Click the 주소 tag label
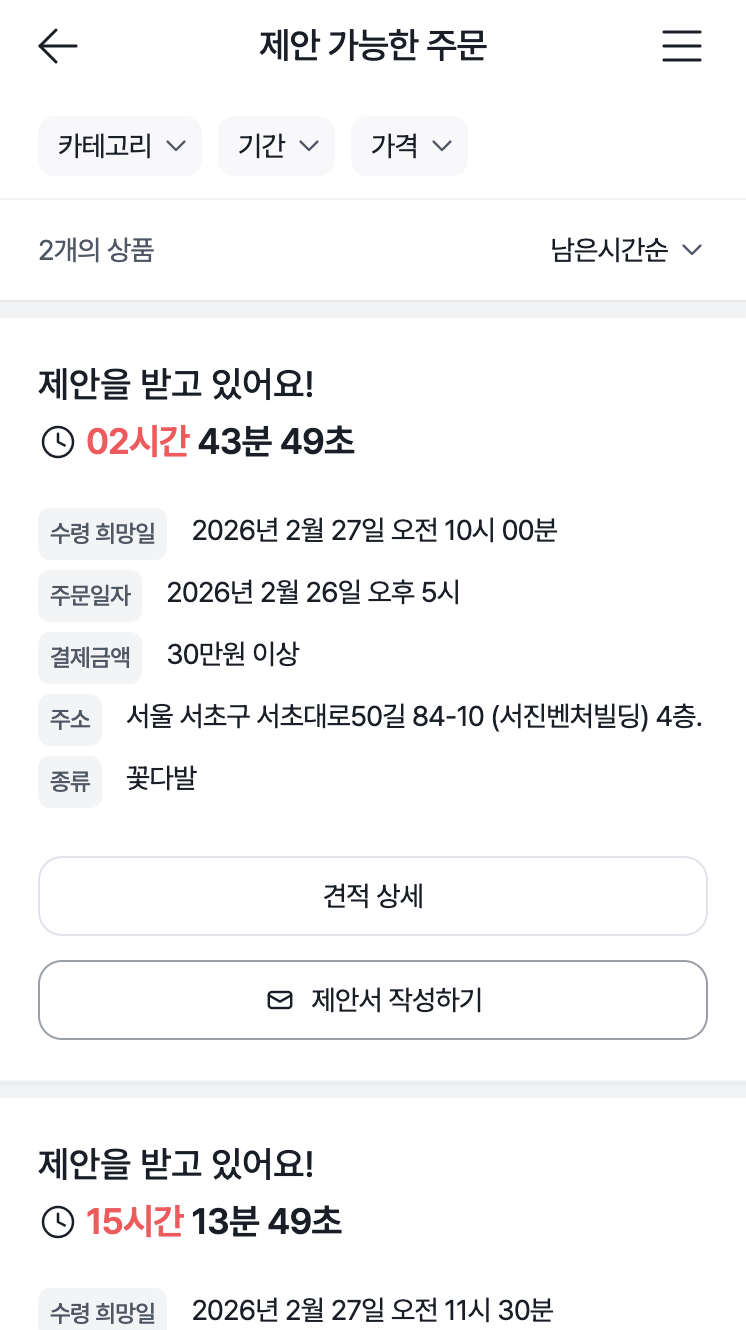 pyautogui.click(x=70, y=719)
